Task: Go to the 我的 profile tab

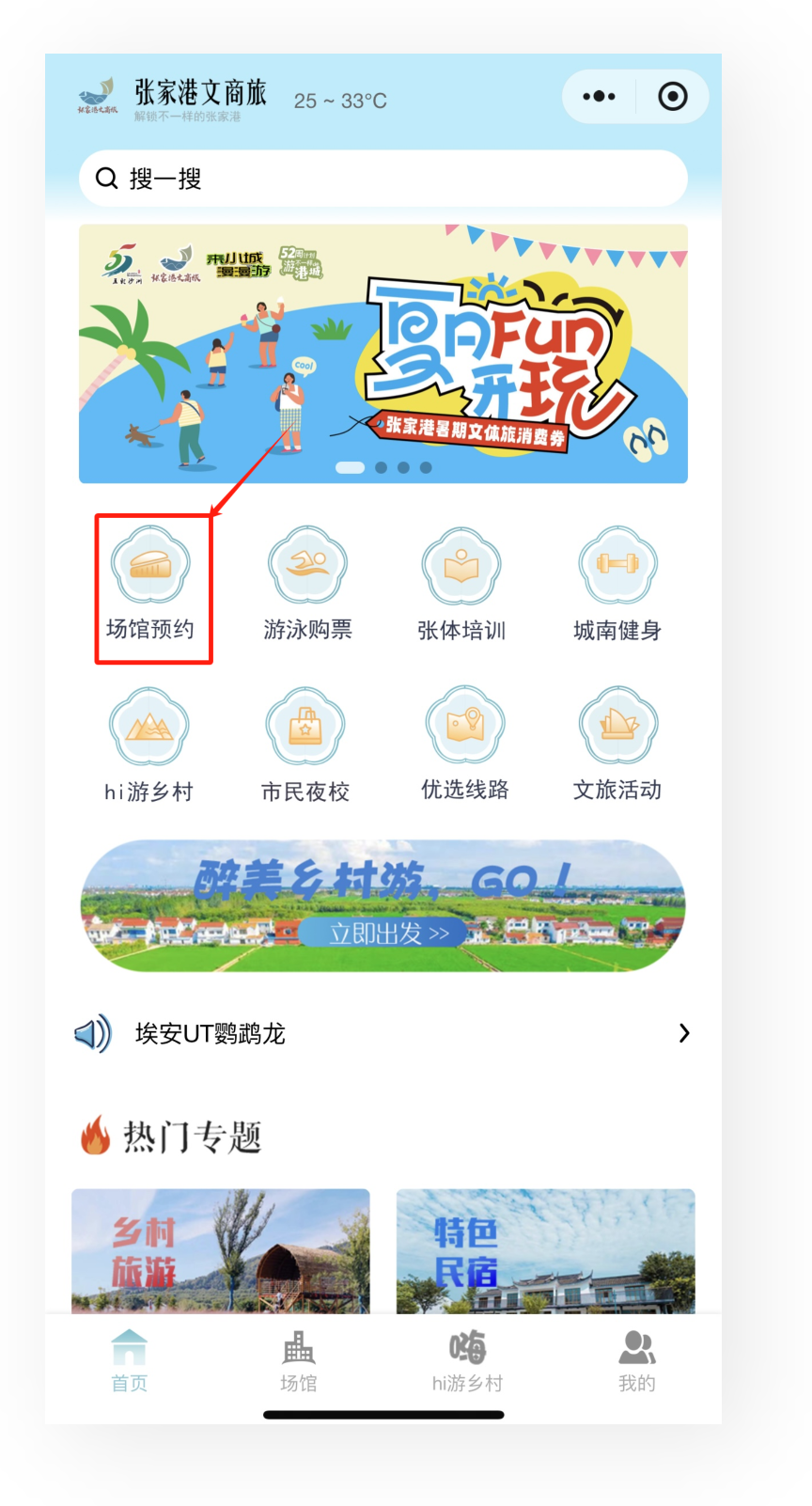Action: point(636,1361)
